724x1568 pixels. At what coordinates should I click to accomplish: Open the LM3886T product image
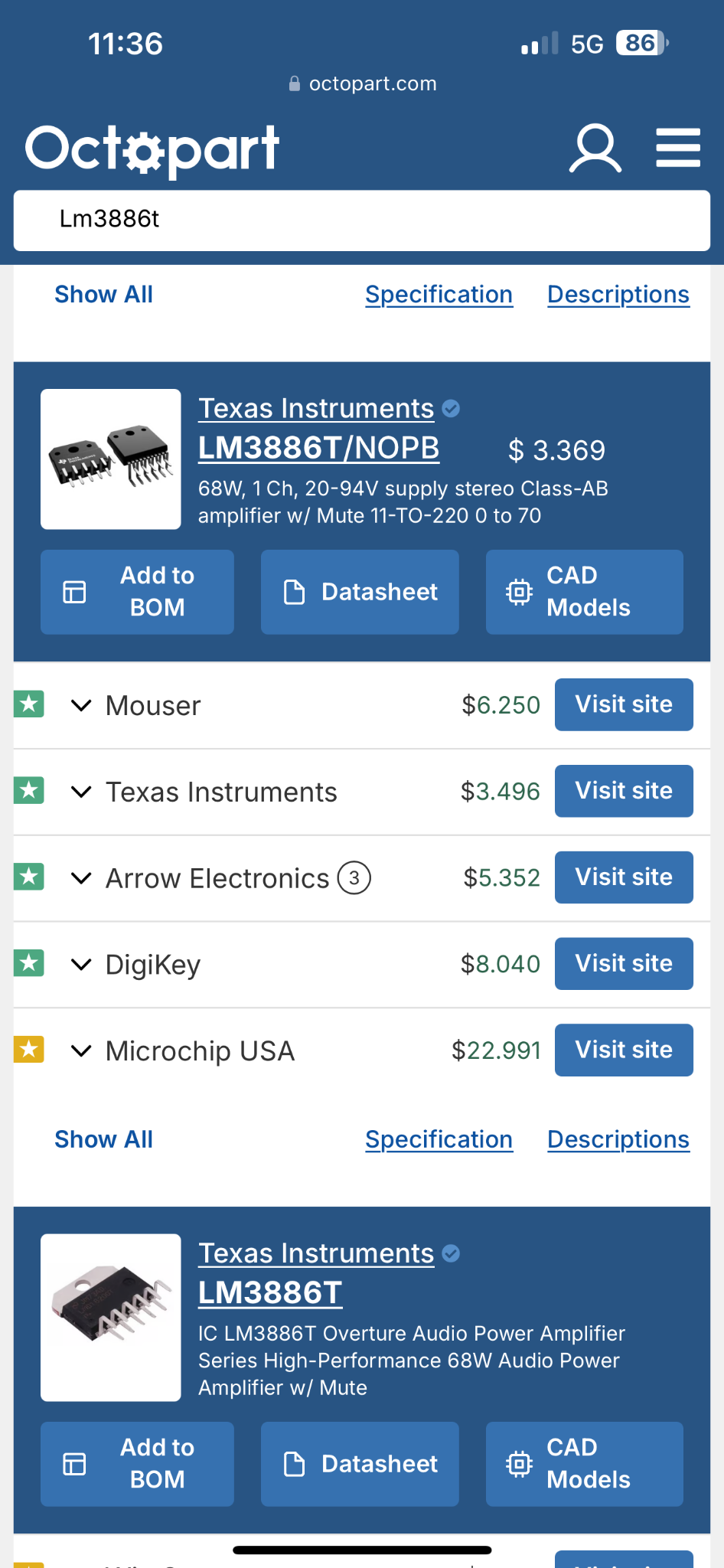(x=111, y=1318)
